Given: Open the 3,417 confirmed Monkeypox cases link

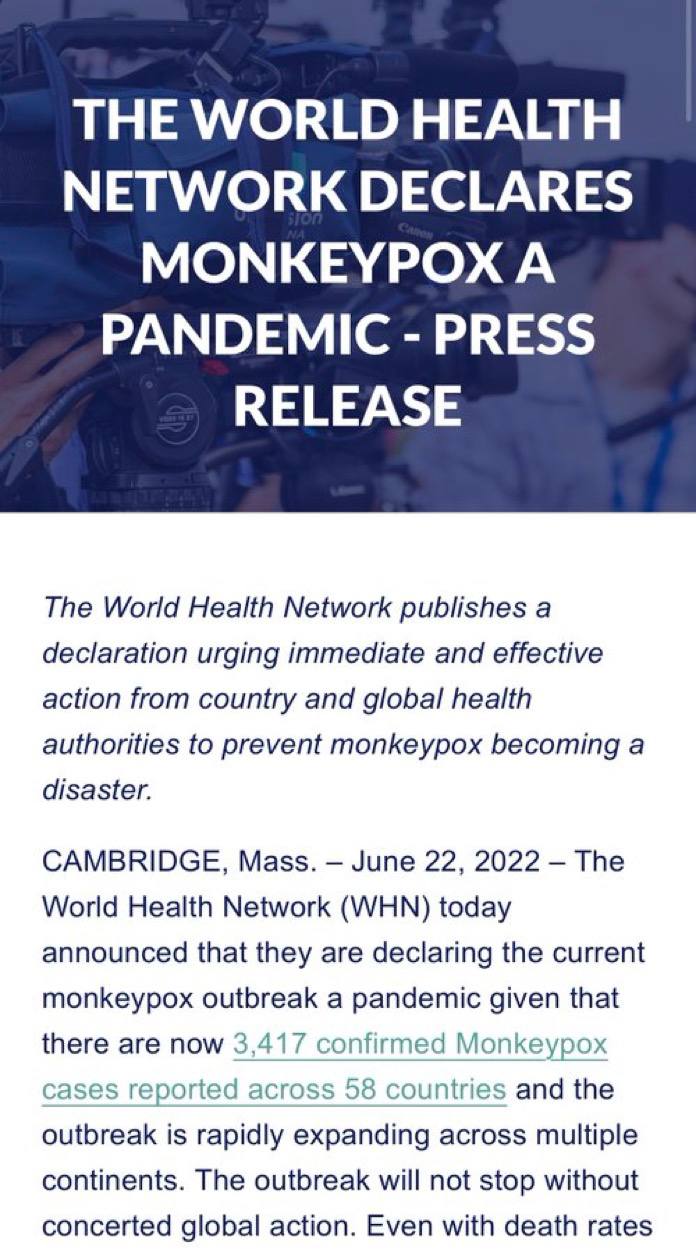Looking at the screenshot, I should pos(420,1045).
